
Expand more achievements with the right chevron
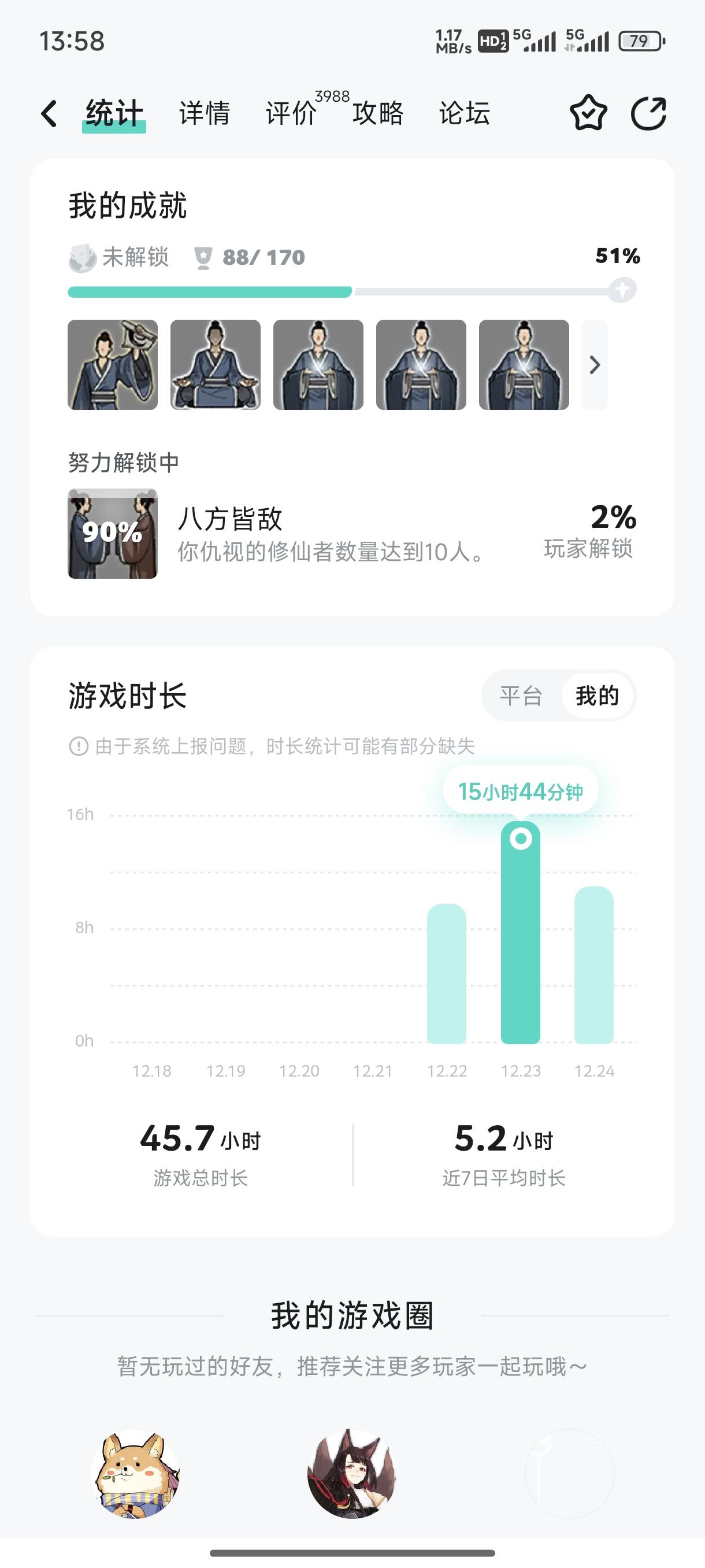coord(594,365)
